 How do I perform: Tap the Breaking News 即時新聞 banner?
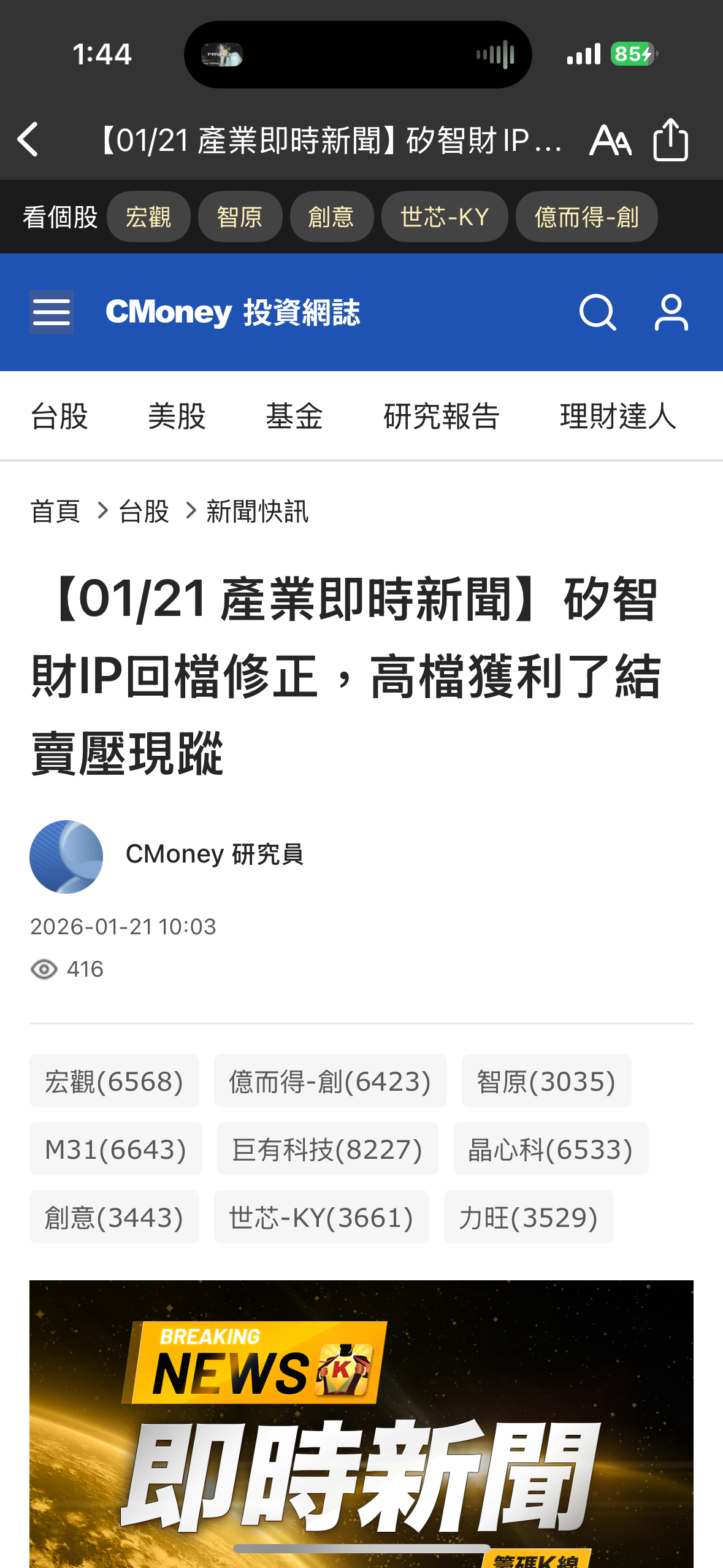(361, 1429)
